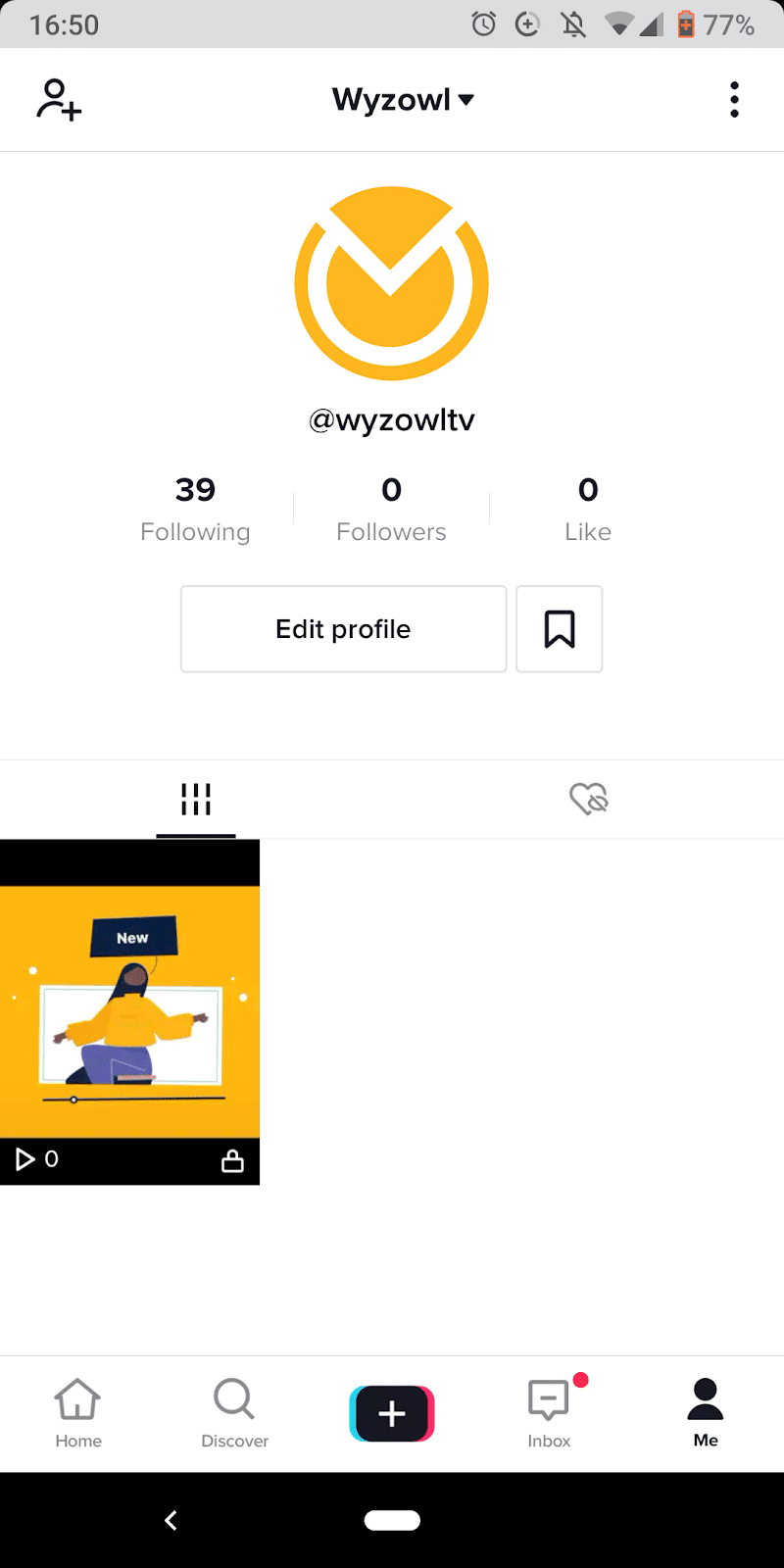Open saved bookmarks
Screen dimensions: 784x1568
pyautogui.click(x=560, y=629)
